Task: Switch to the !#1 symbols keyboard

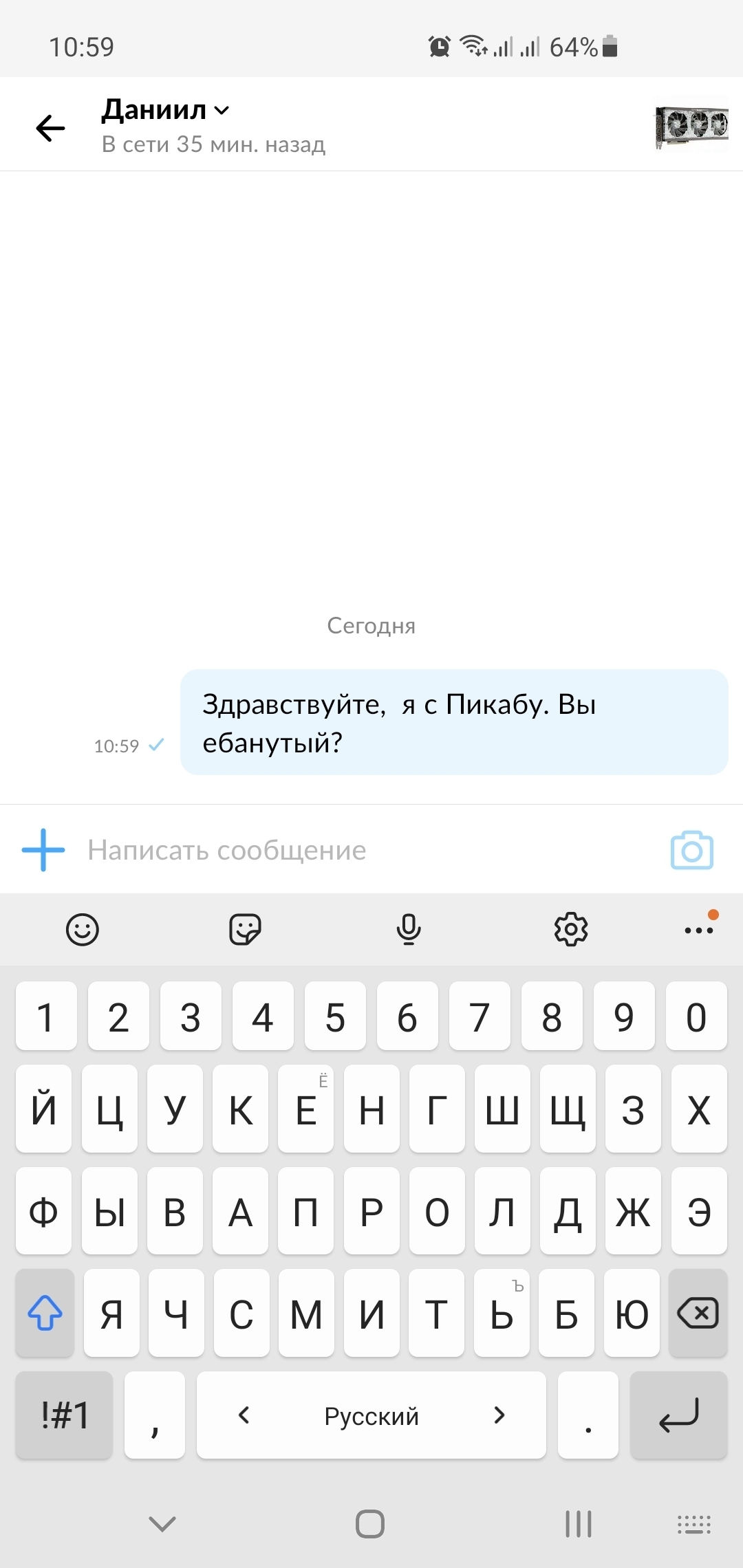Action: pyautogui.click(x=65, y=1415)
